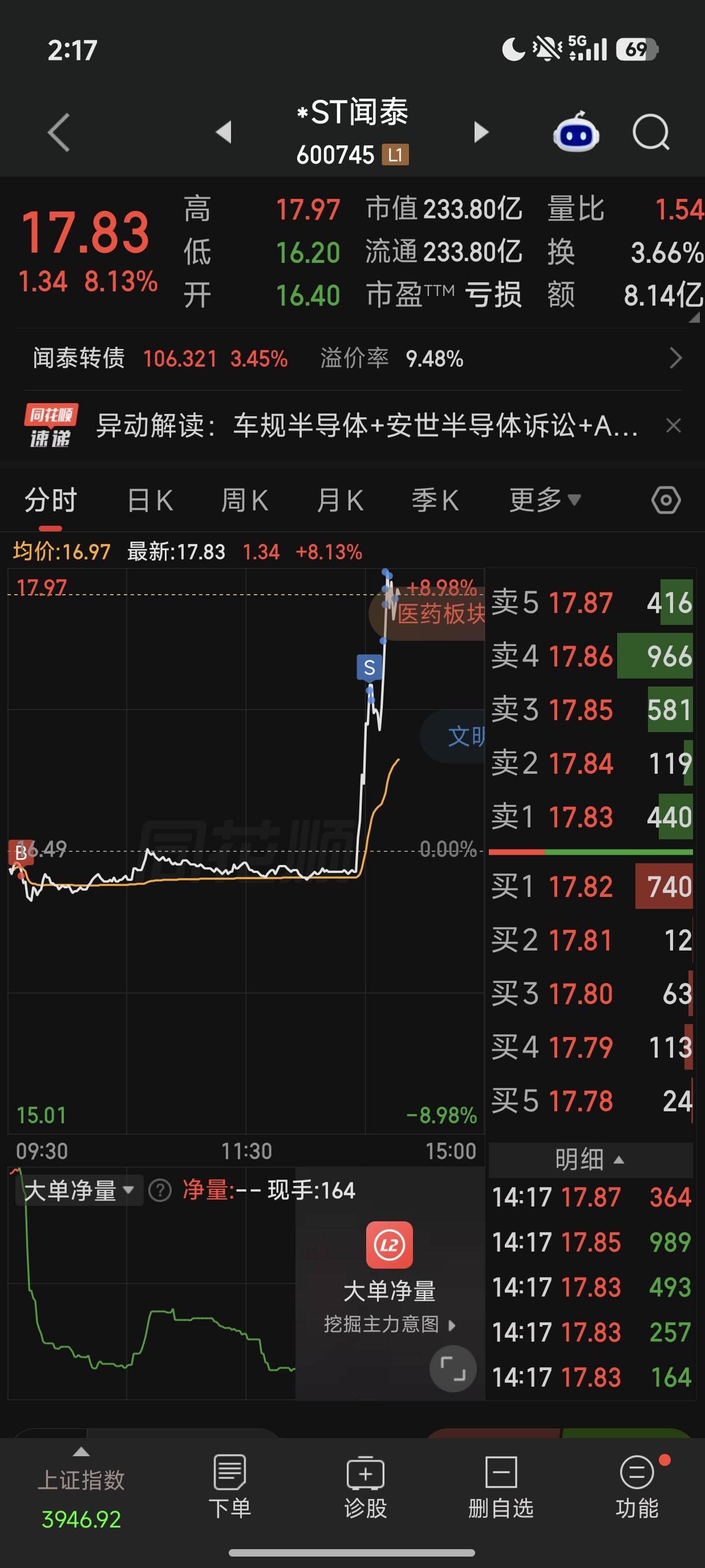Show help for 大单净量 indicator
Viewport: 705px width, 1568px height.
coord(160,1190)
